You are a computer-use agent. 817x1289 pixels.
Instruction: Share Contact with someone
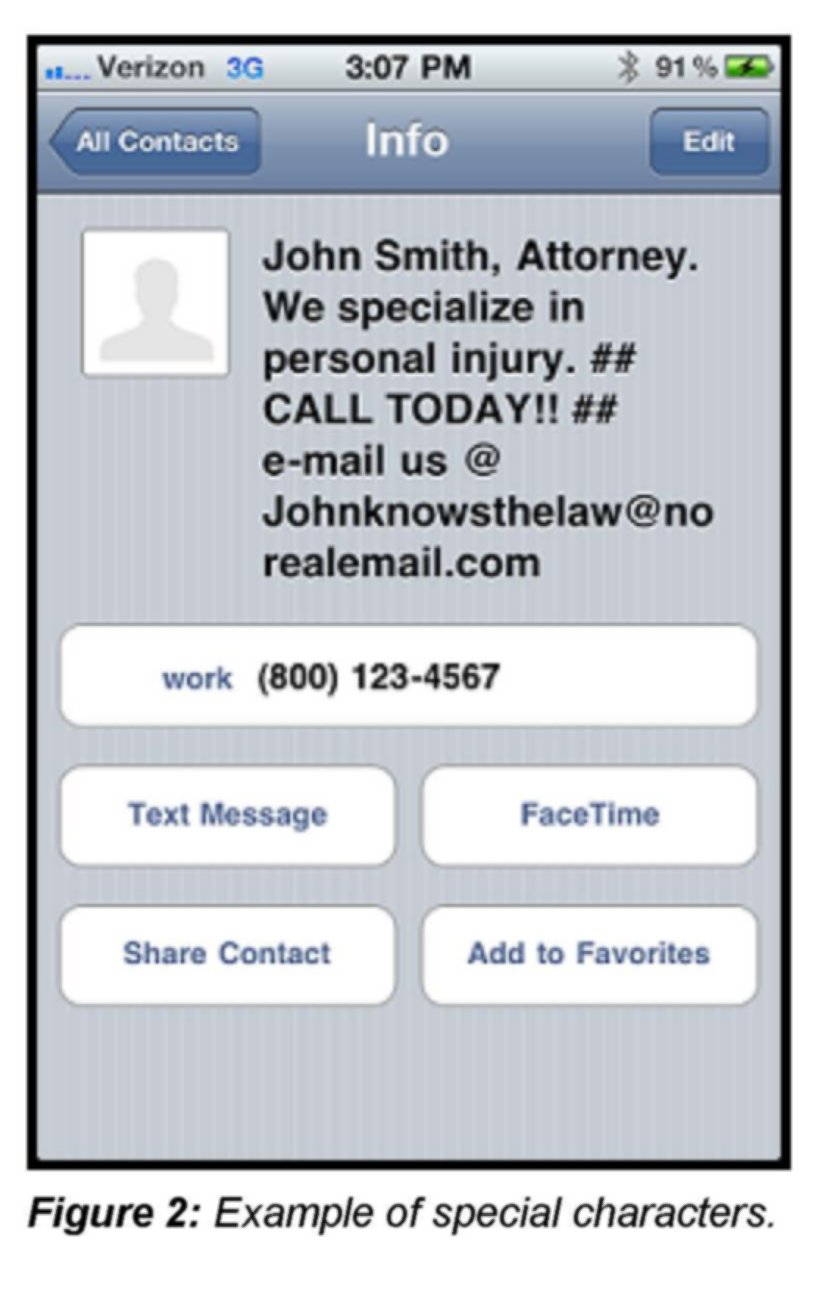[x=228, y=954]
